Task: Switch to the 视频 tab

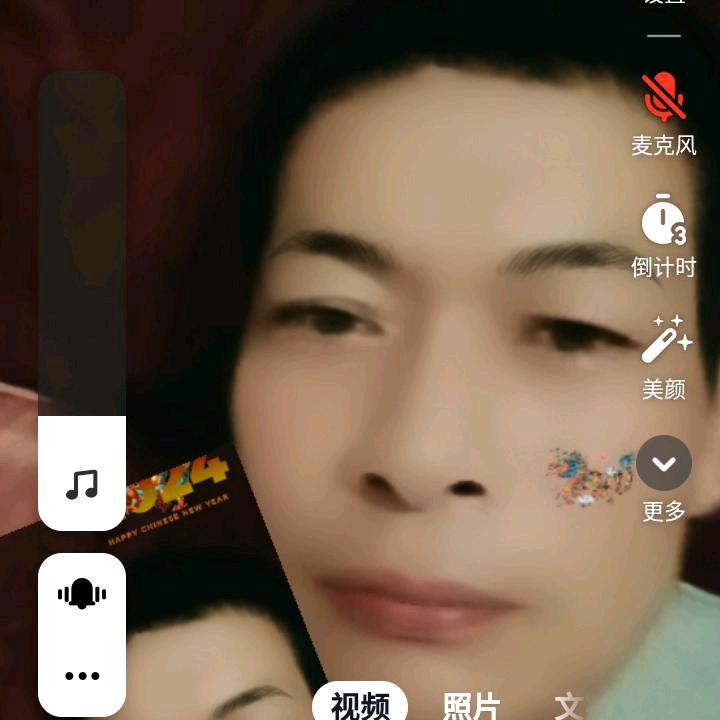Action: (360, 705)
